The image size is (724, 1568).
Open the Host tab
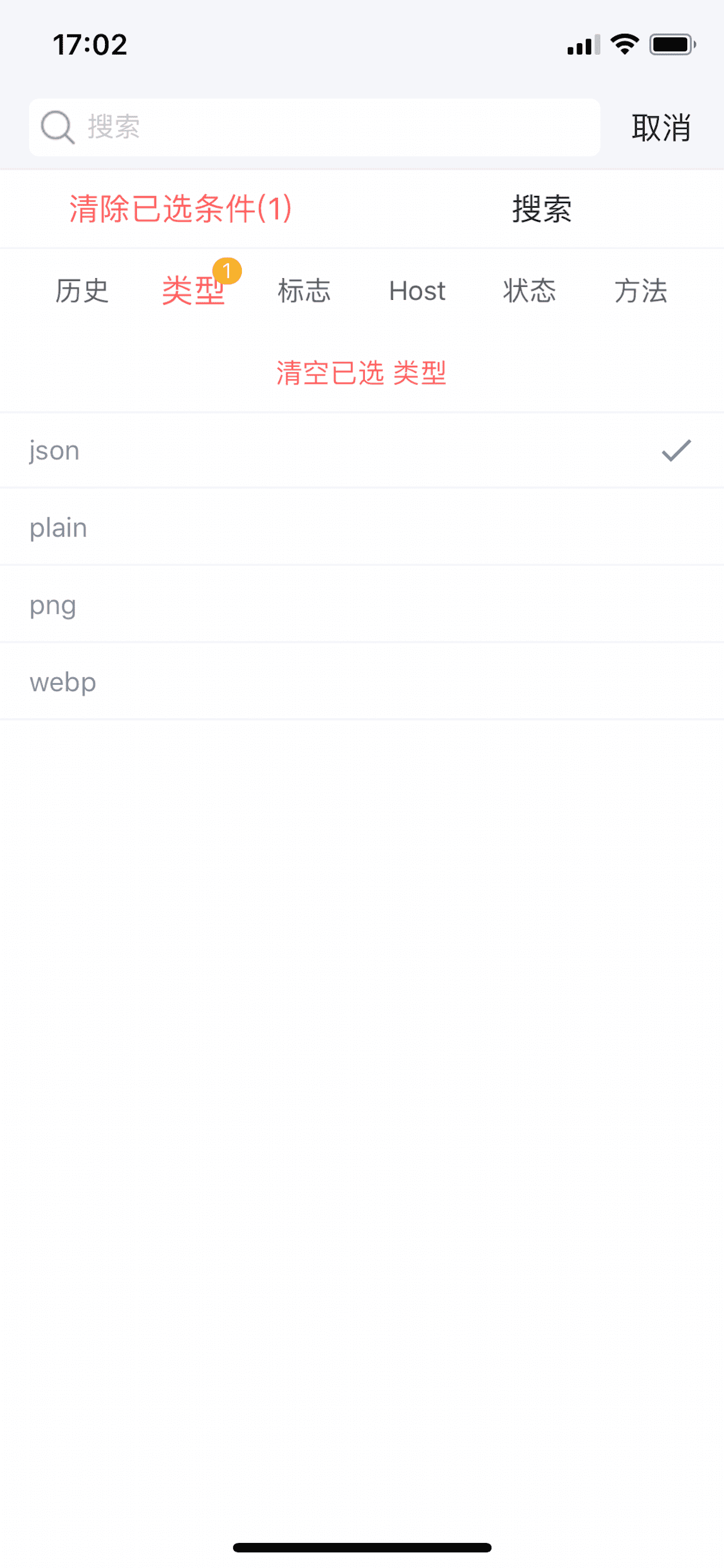pos(417,290)
